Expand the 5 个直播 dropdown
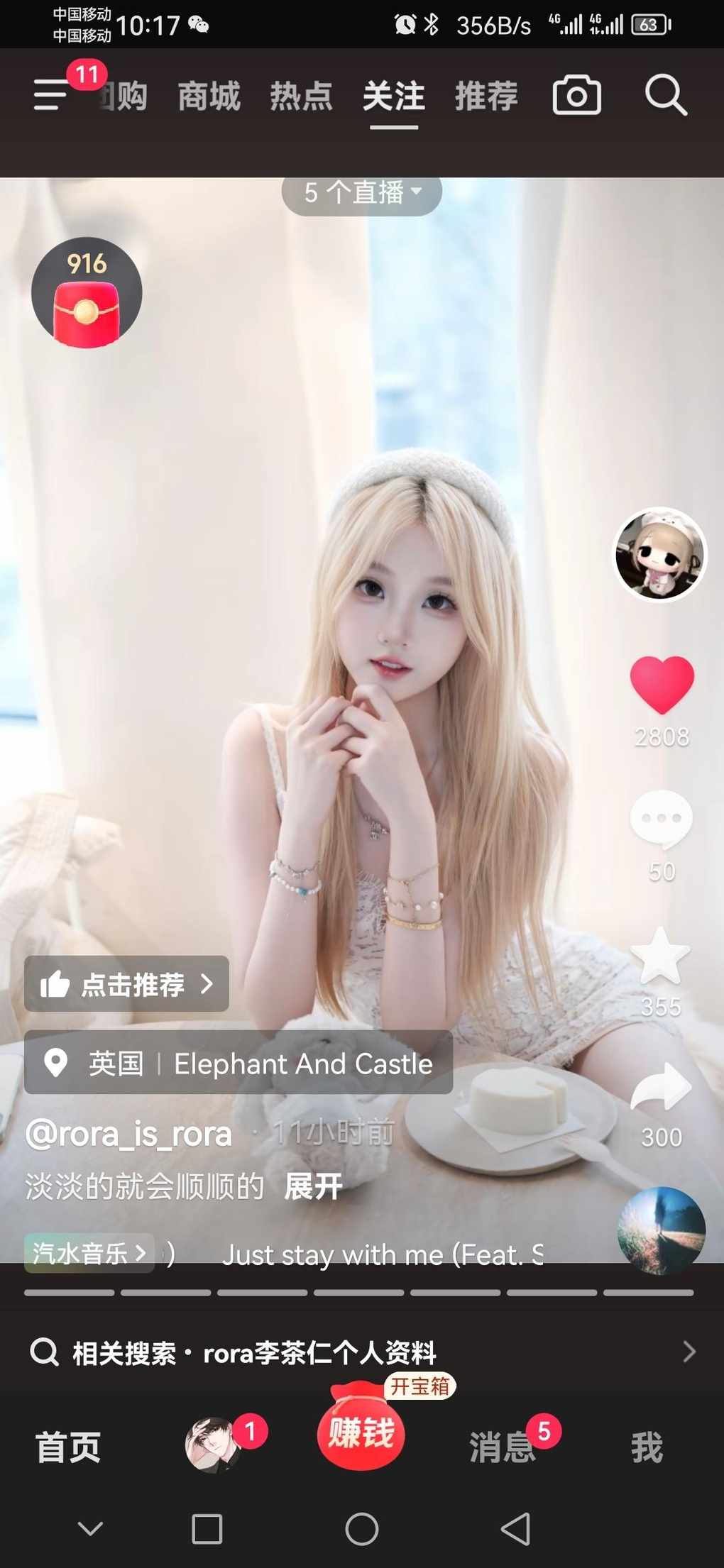 [361, 193]
